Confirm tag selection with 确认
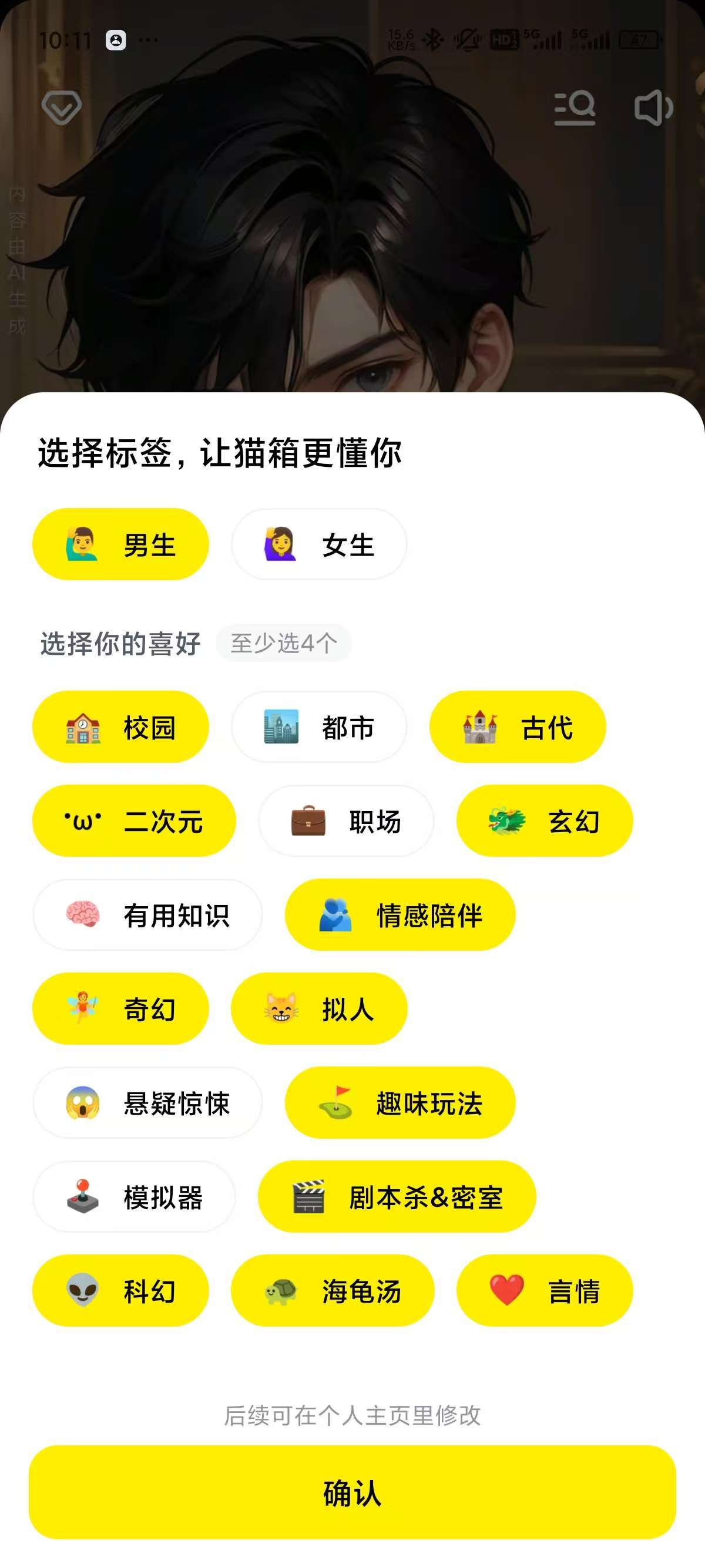 [352, 1492]
